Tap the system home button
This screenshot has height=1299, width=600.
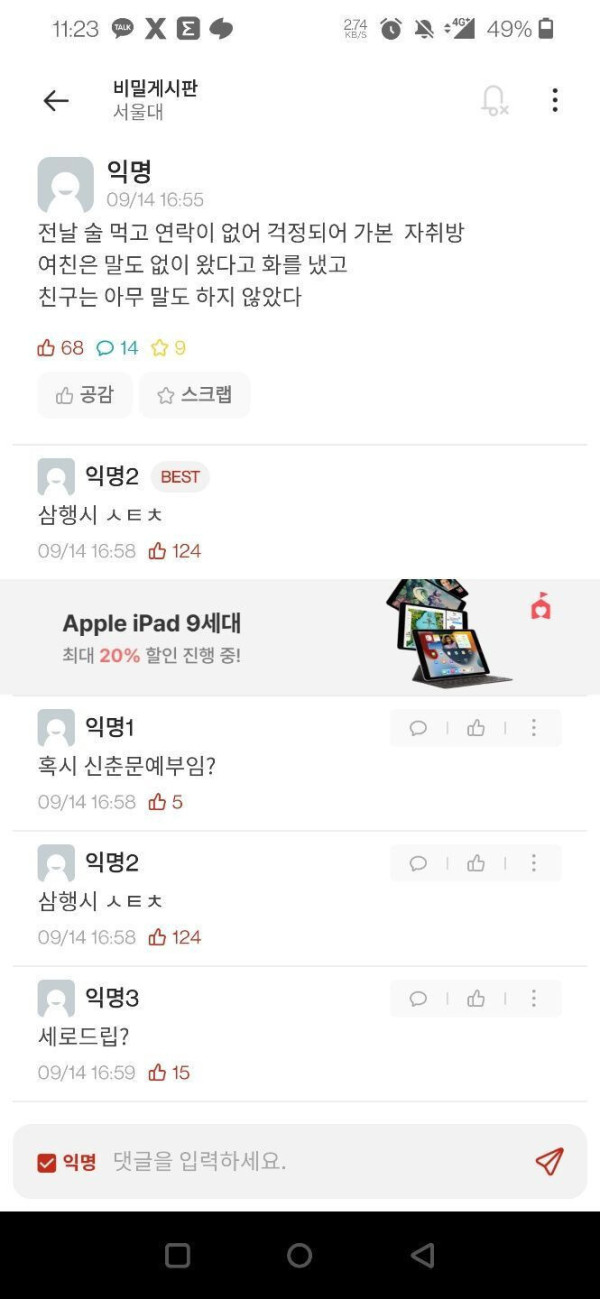click(x=299, y=1255)
